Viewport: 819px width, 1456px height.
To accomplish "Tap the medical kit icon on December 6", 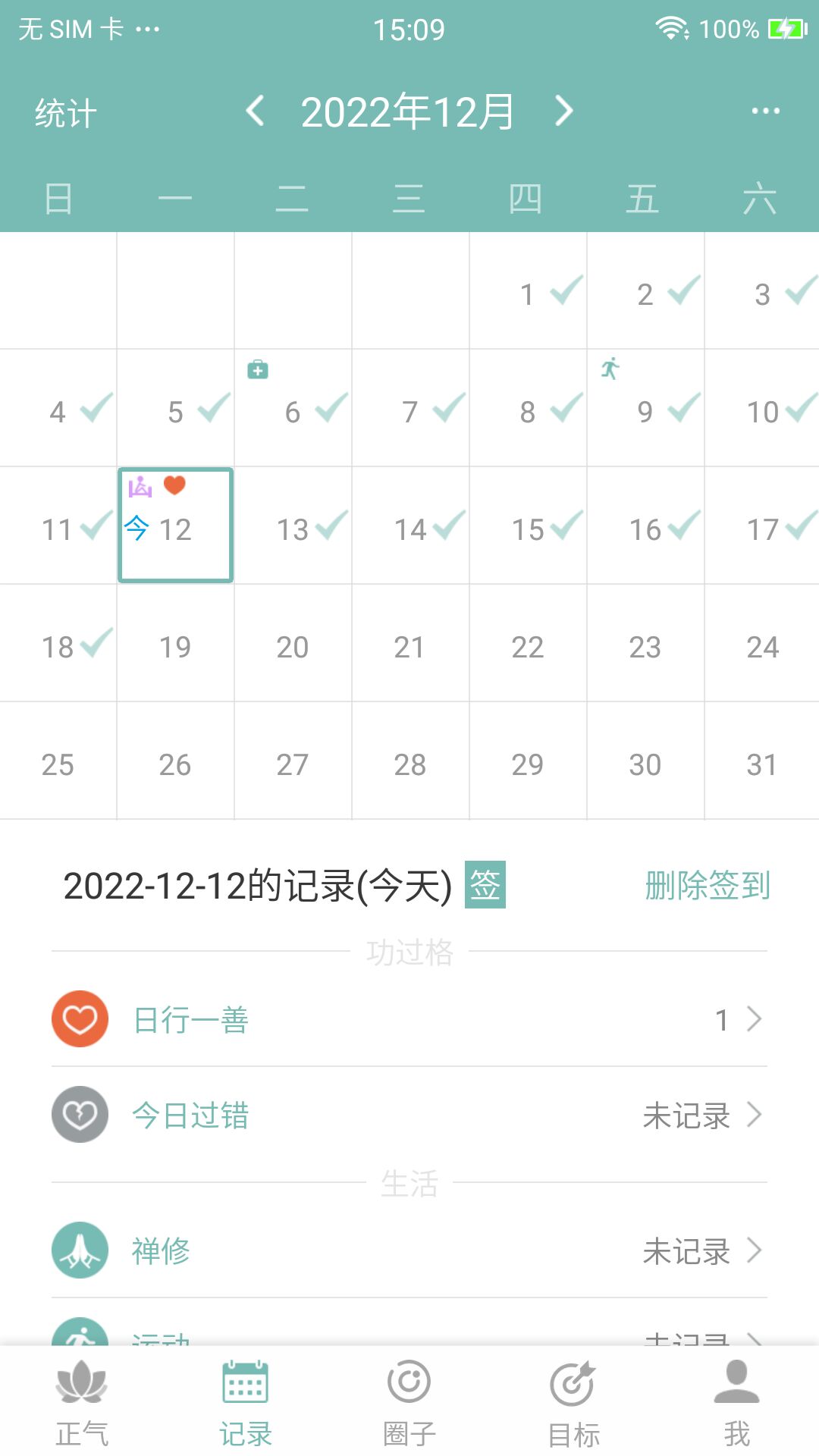I will (x=258, y=371).
